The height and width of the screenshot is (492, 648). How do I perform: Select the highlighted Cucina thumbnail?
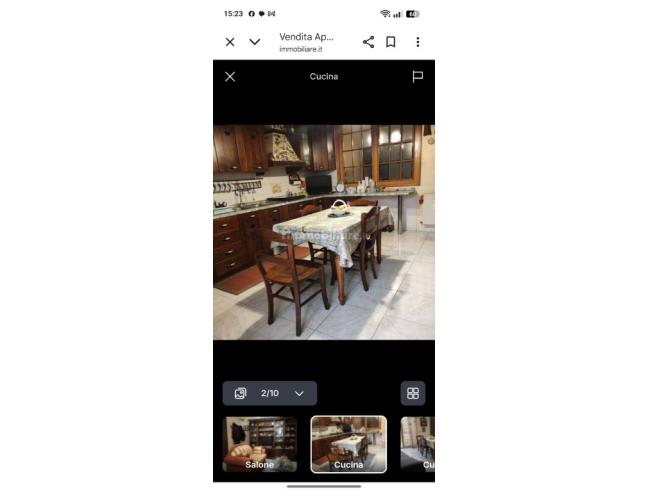[348, 444]
